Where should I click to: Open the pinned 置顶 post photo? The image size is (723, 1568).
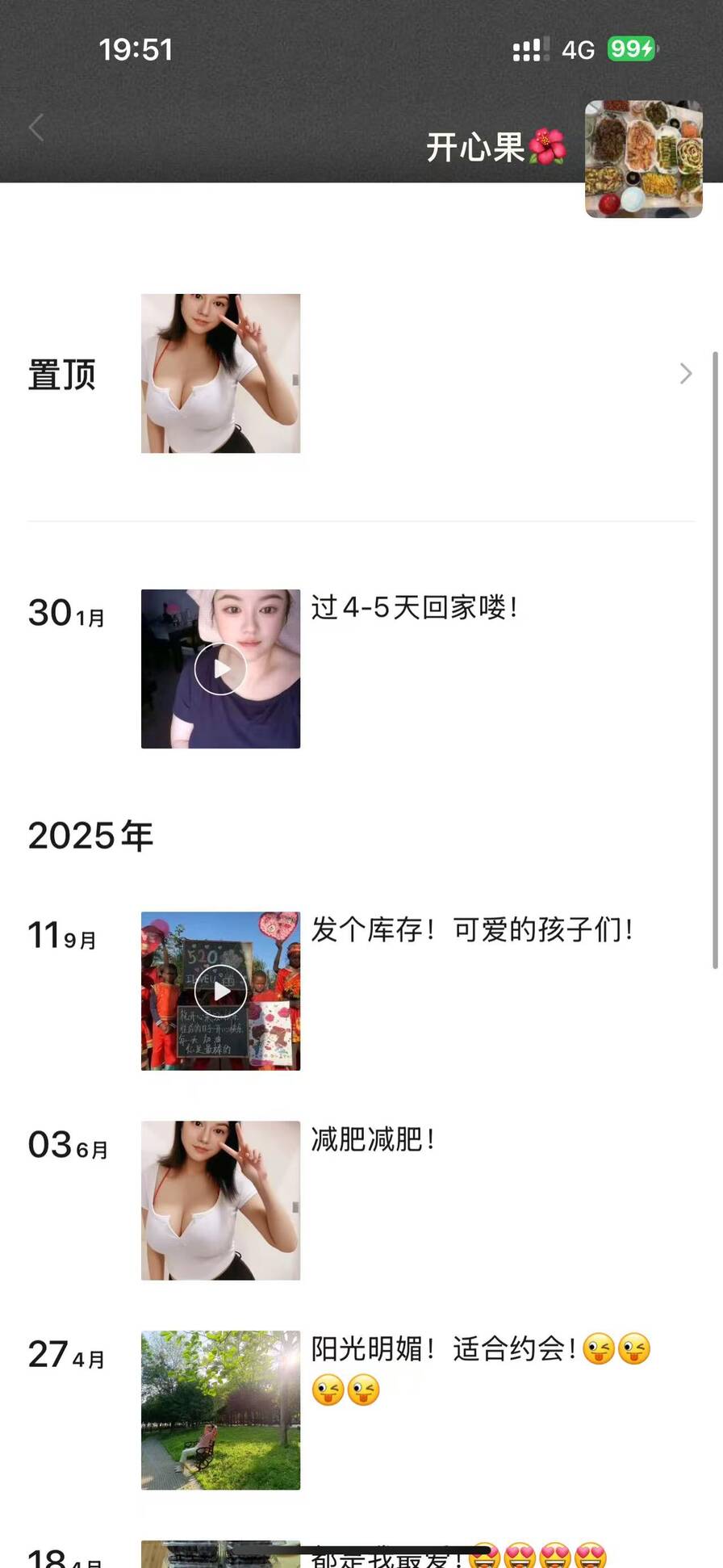(220, 373)
